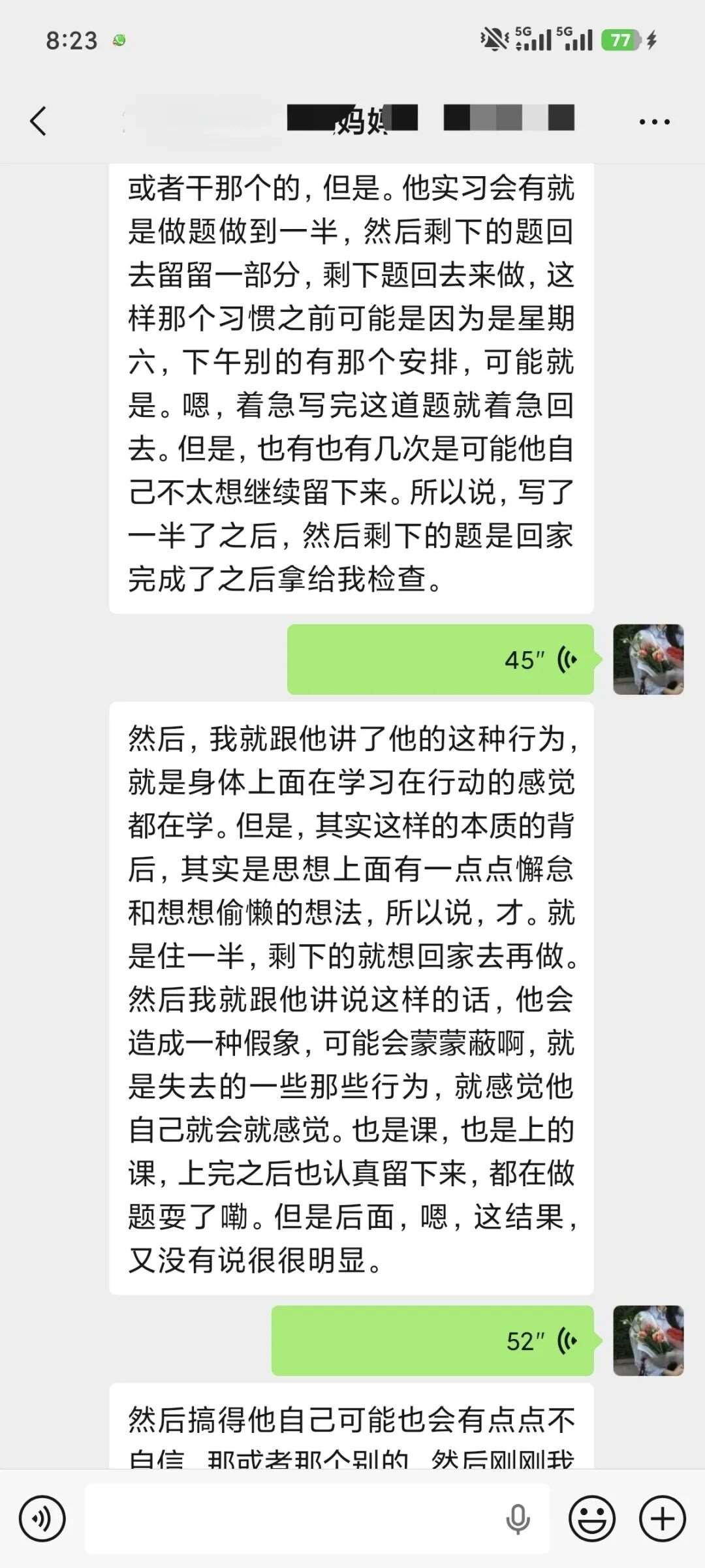Open the chat info overflow menu
705x1568 pixels.
pyautogui.click(x=654, y=122)
